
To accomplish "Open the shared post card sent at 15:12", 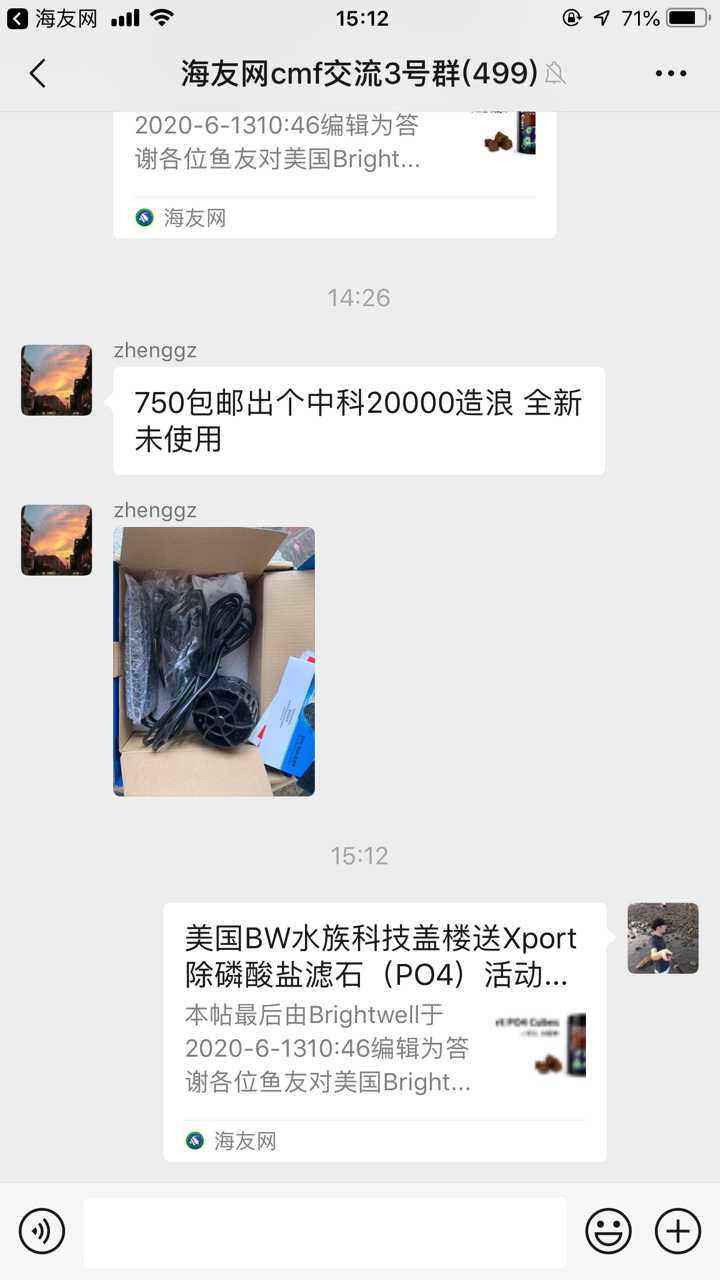I will [385, 1031].
